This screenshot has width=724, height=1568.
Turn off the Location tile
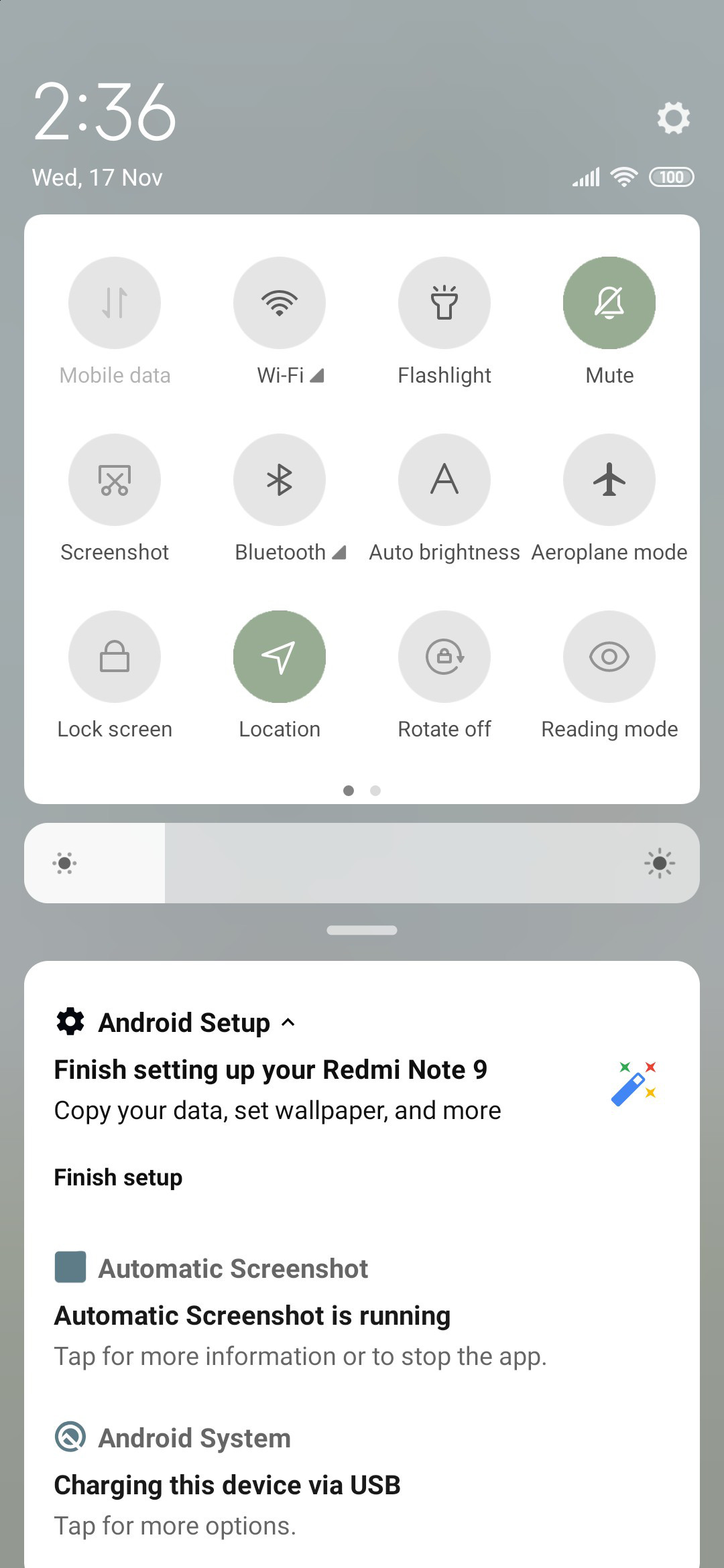point(280,657)
